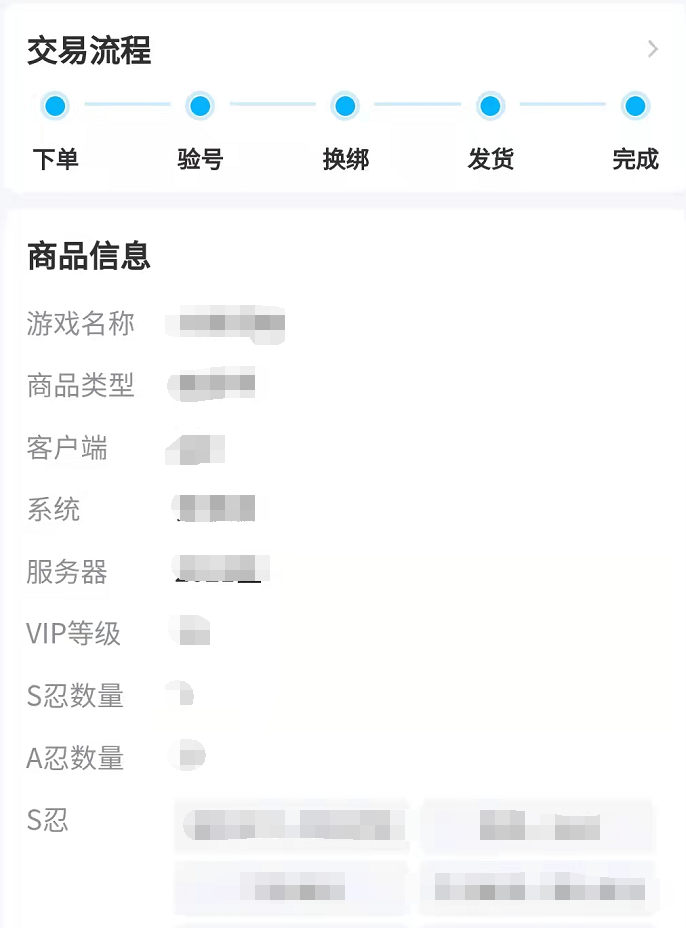Open the 交易流程 details chevron
This screenshot has width=686, height=928.
tap(653, 49)
